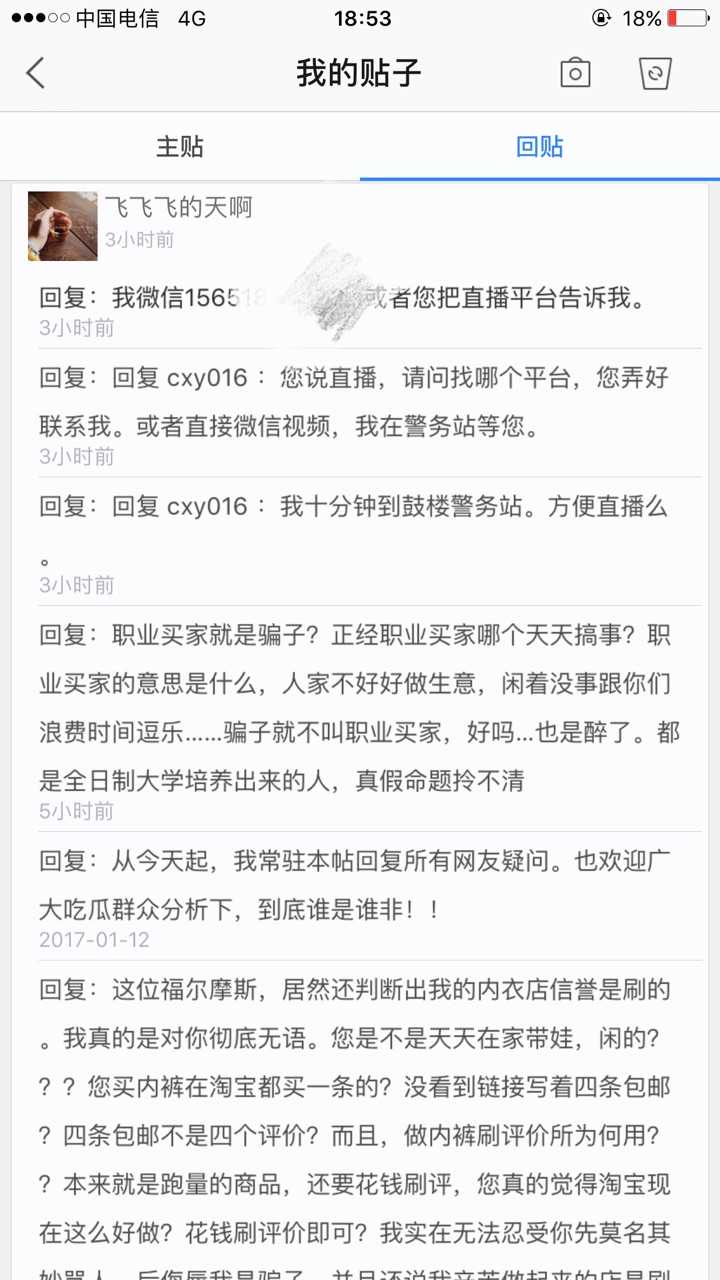Switch to the 主贴 tab
This screenshot has width=720, height=1280.
tap(180, 146)
